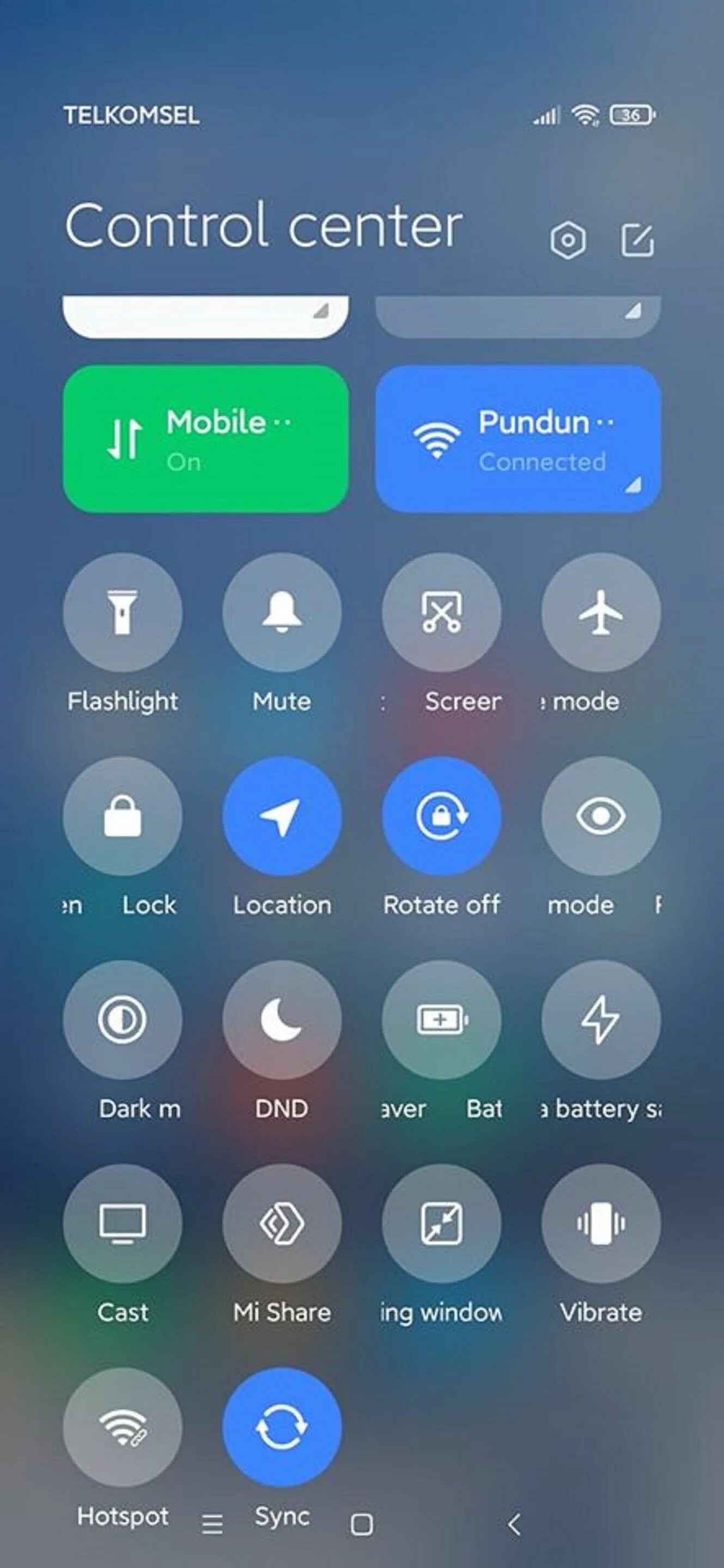Turn off Location
This screenshot has width=724, height=1568.
coord(282,816)
